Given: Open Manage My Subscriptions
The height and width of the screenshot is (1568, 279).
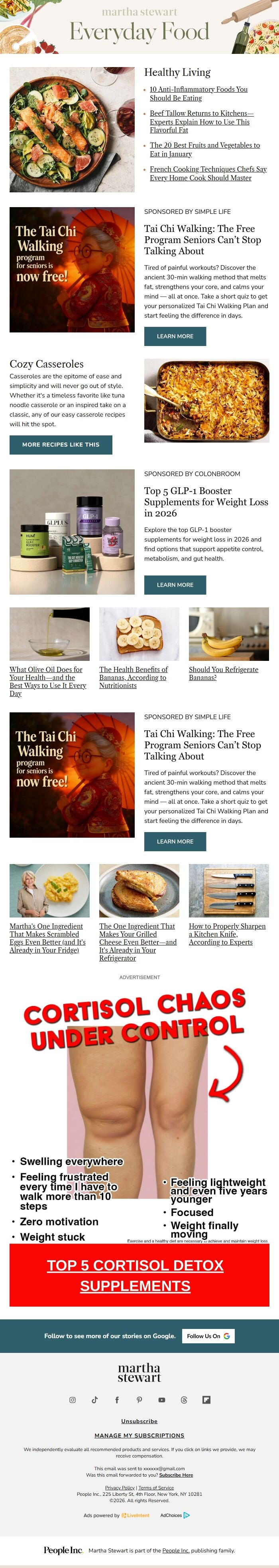Looking at the screenshot, I should 139,1435.
